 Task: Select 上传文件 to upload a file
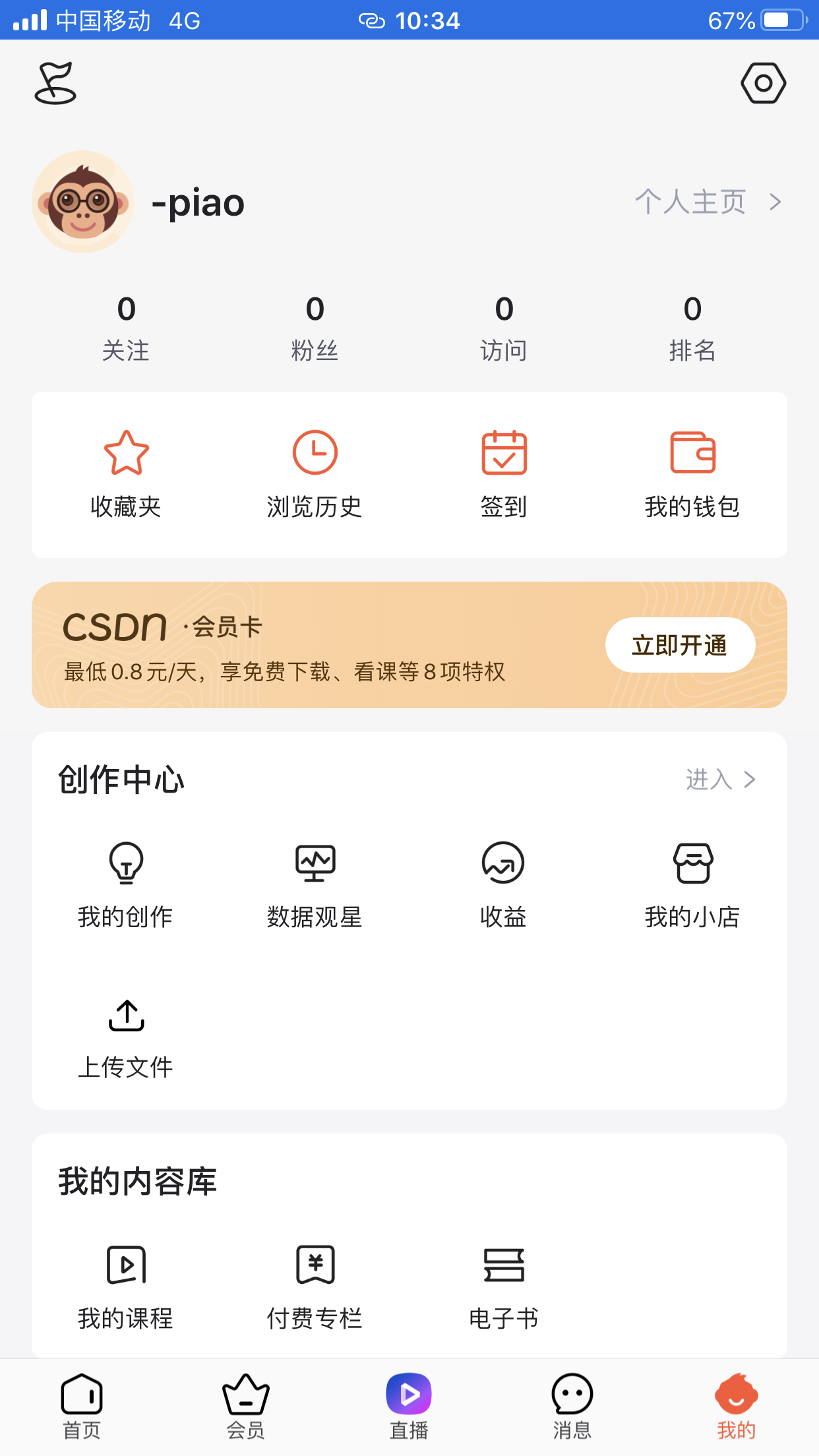coord(126,1037)
